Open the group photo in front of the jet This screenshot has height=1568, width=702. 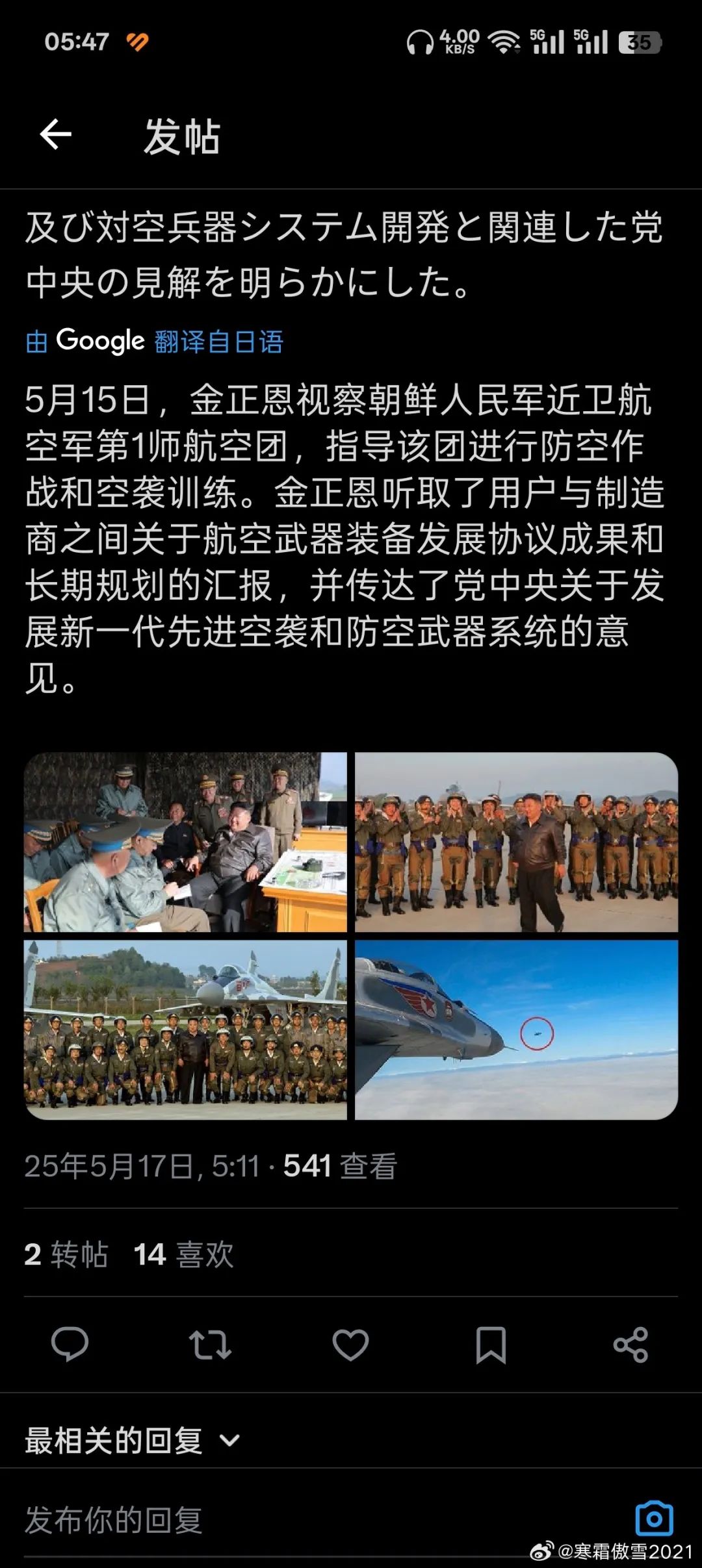click(185, 1030)
